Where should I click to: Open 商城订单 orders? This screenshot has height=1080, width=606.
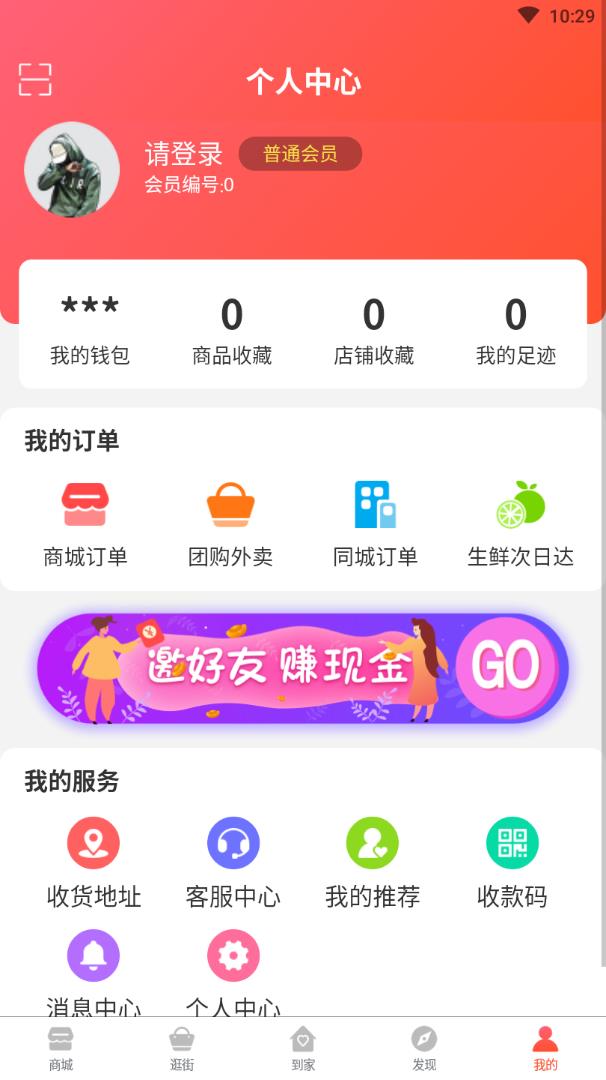[86, 523]
